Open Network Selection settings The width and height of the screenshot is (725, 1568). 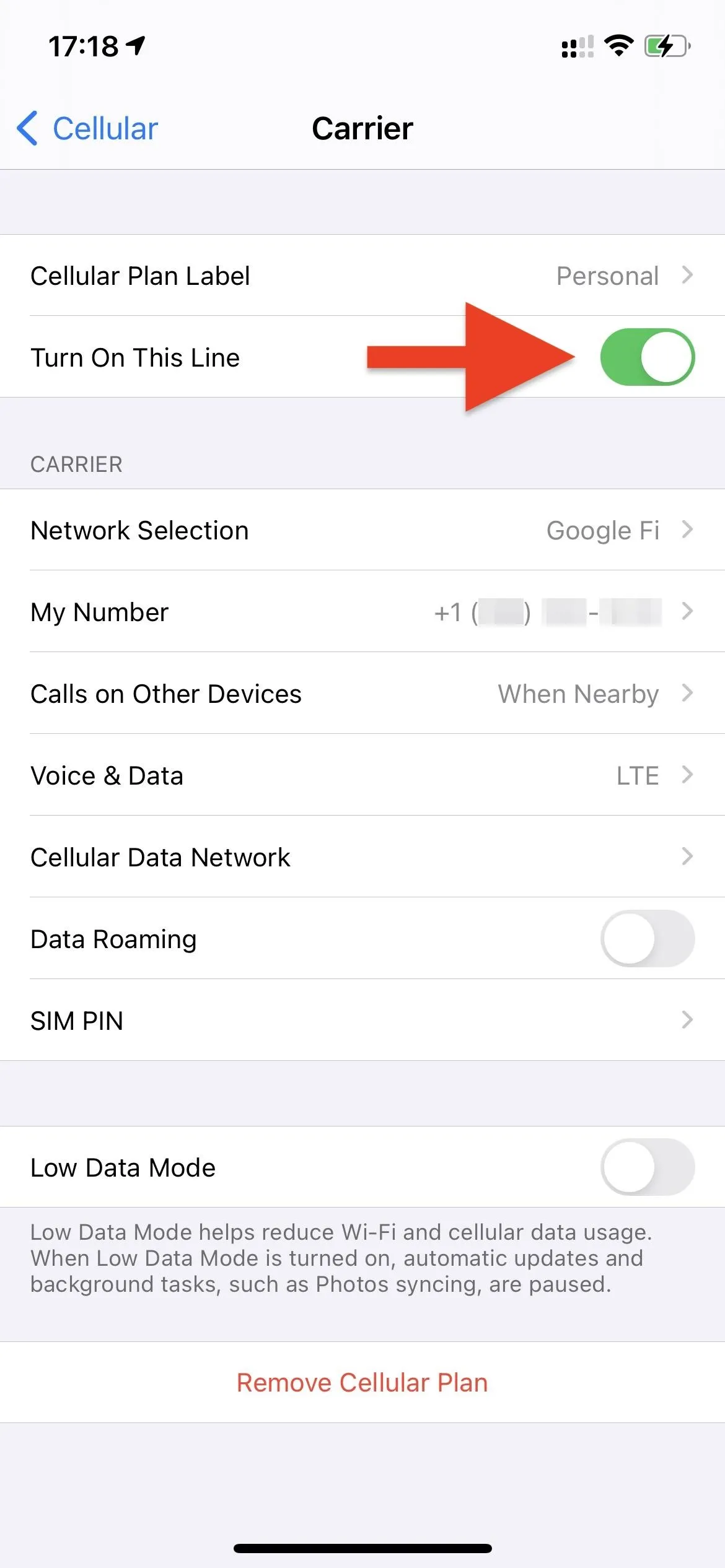tap(362, 530)
